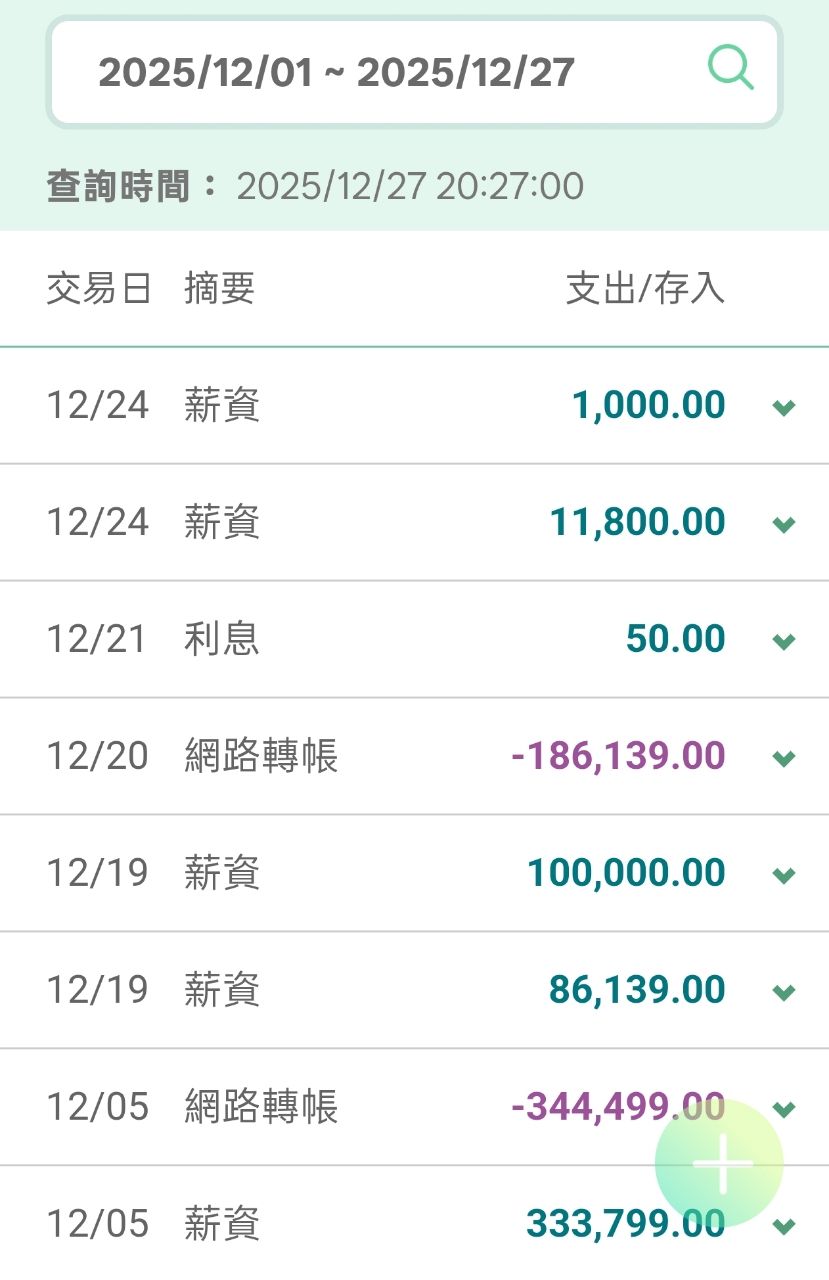Show details for the 12/21 利息 50.00 entry
The width and height of the screenshot is (829, 1280).
[784, 641]
